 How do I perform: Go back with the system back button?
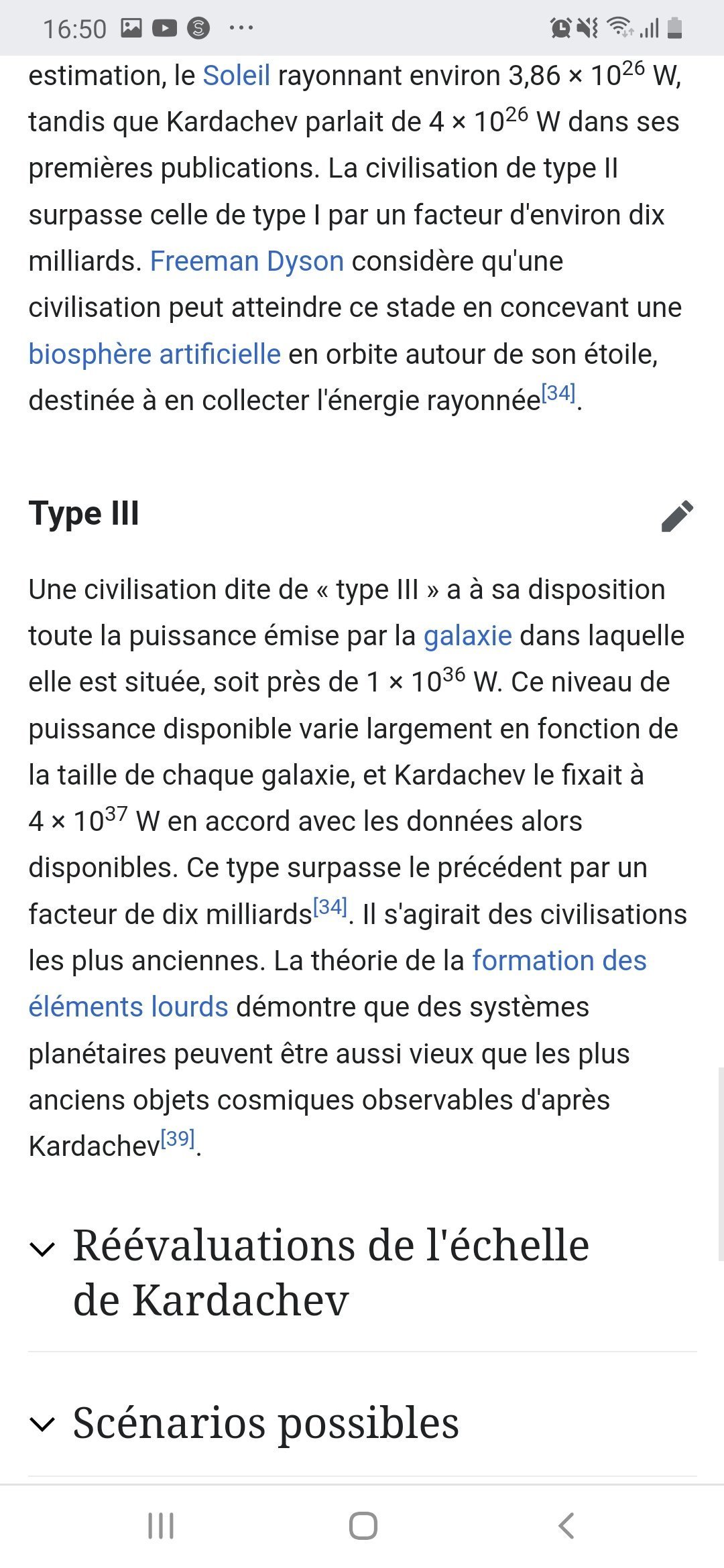[566, 1526]
